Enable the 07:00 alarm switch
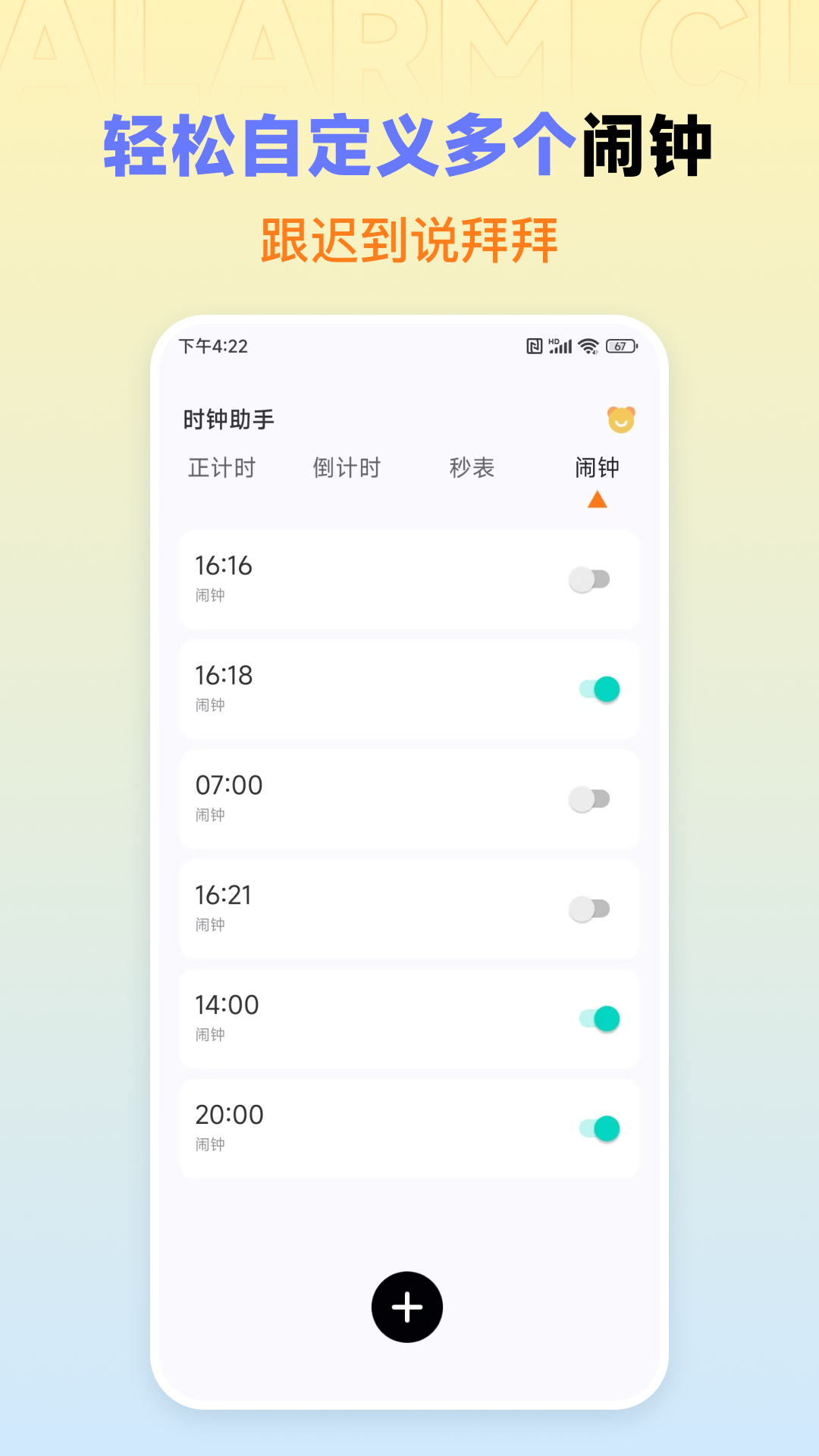 pos(591,799)
